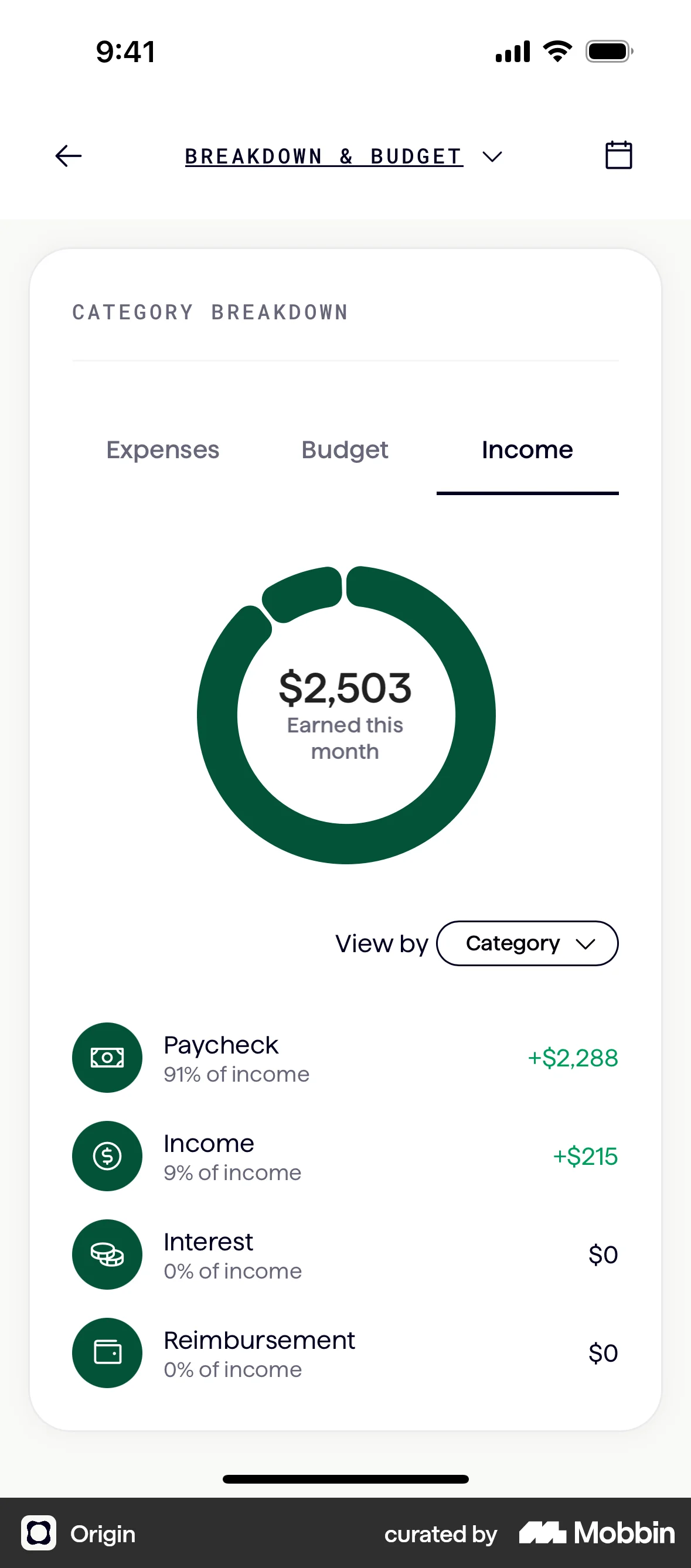This screenshot has width=691, height=1568.
Task: Switch to the Expenses tab
Action: pyautogui.click(x=162, y=450)
